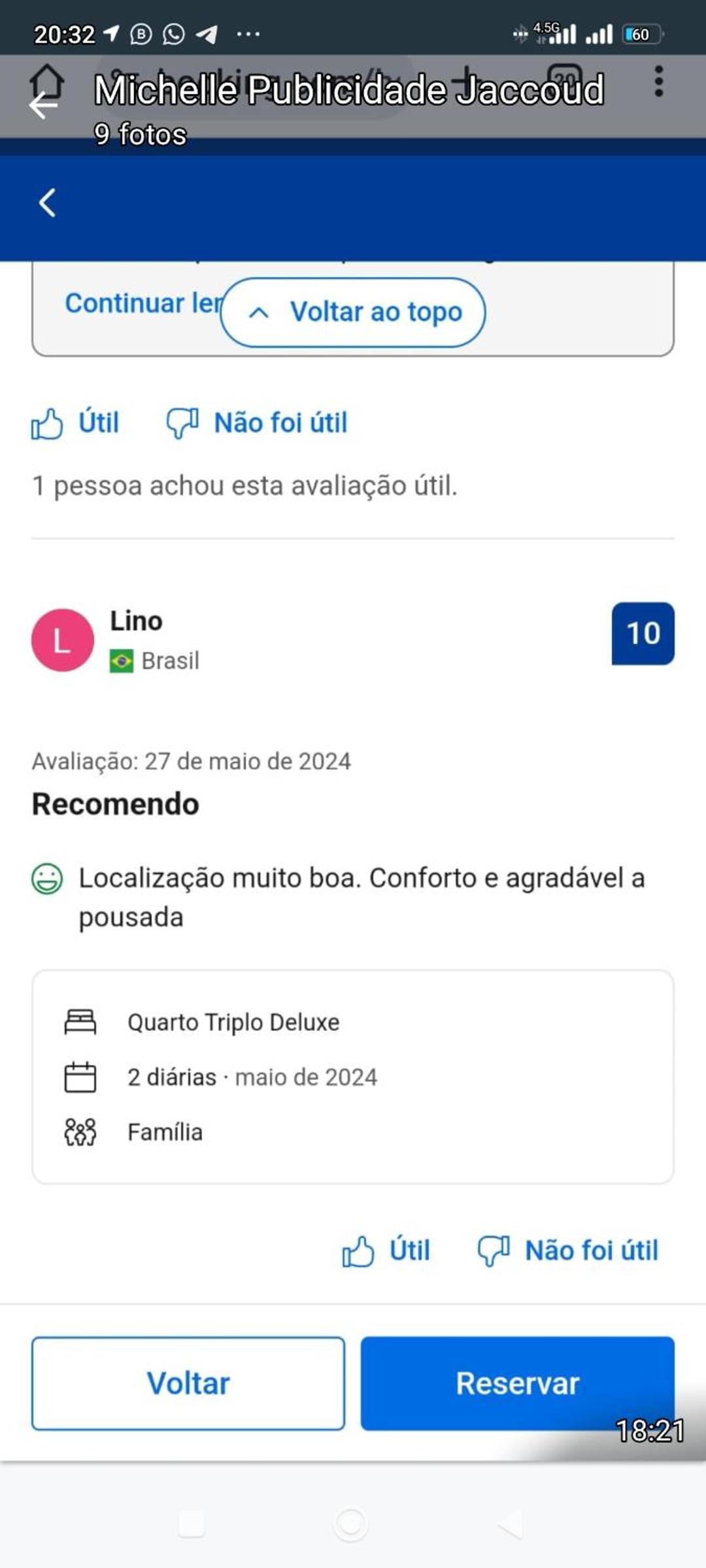Open the three-dot overflow menu
706x1568 pixels.
click(x=658, y=82)
